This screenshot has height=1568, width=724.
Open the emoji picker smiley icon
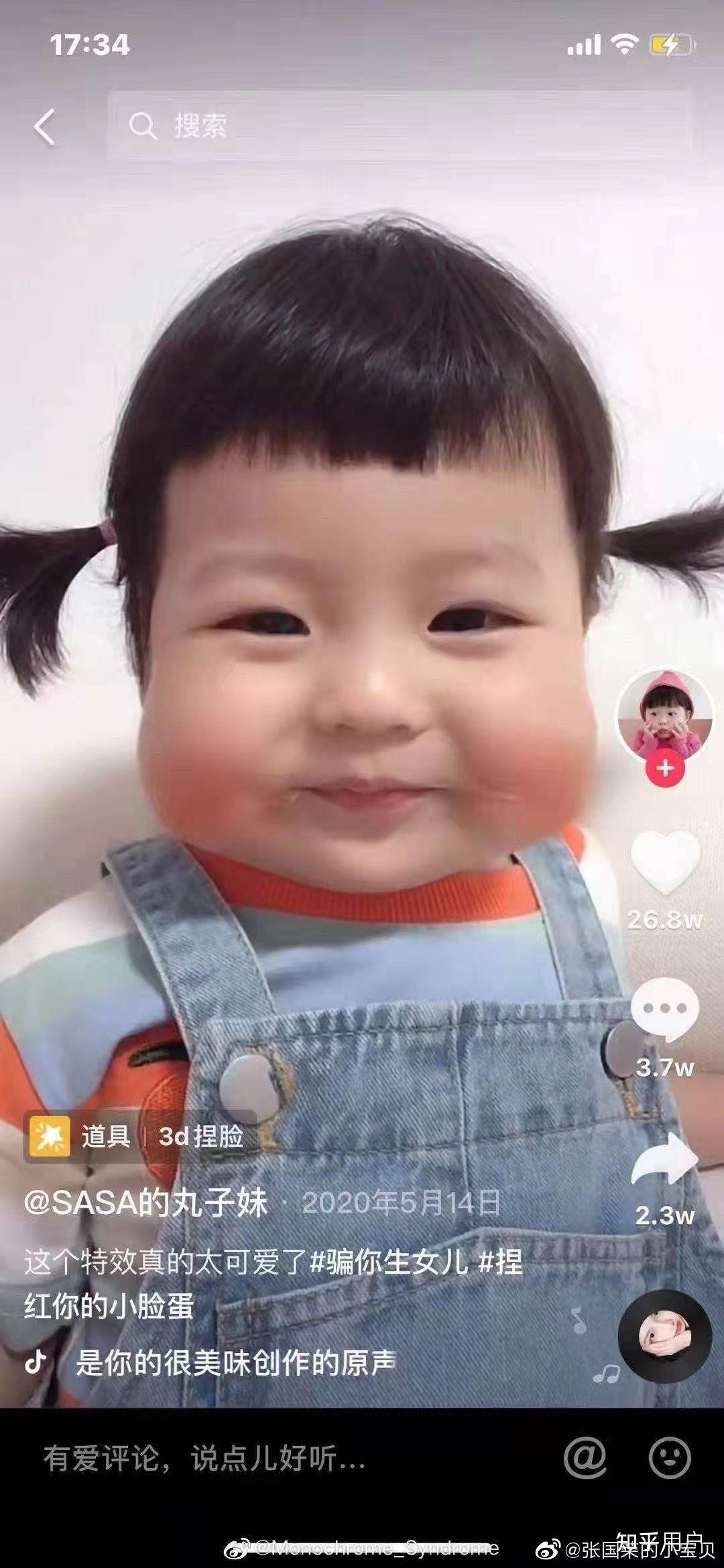(669, 1457)
